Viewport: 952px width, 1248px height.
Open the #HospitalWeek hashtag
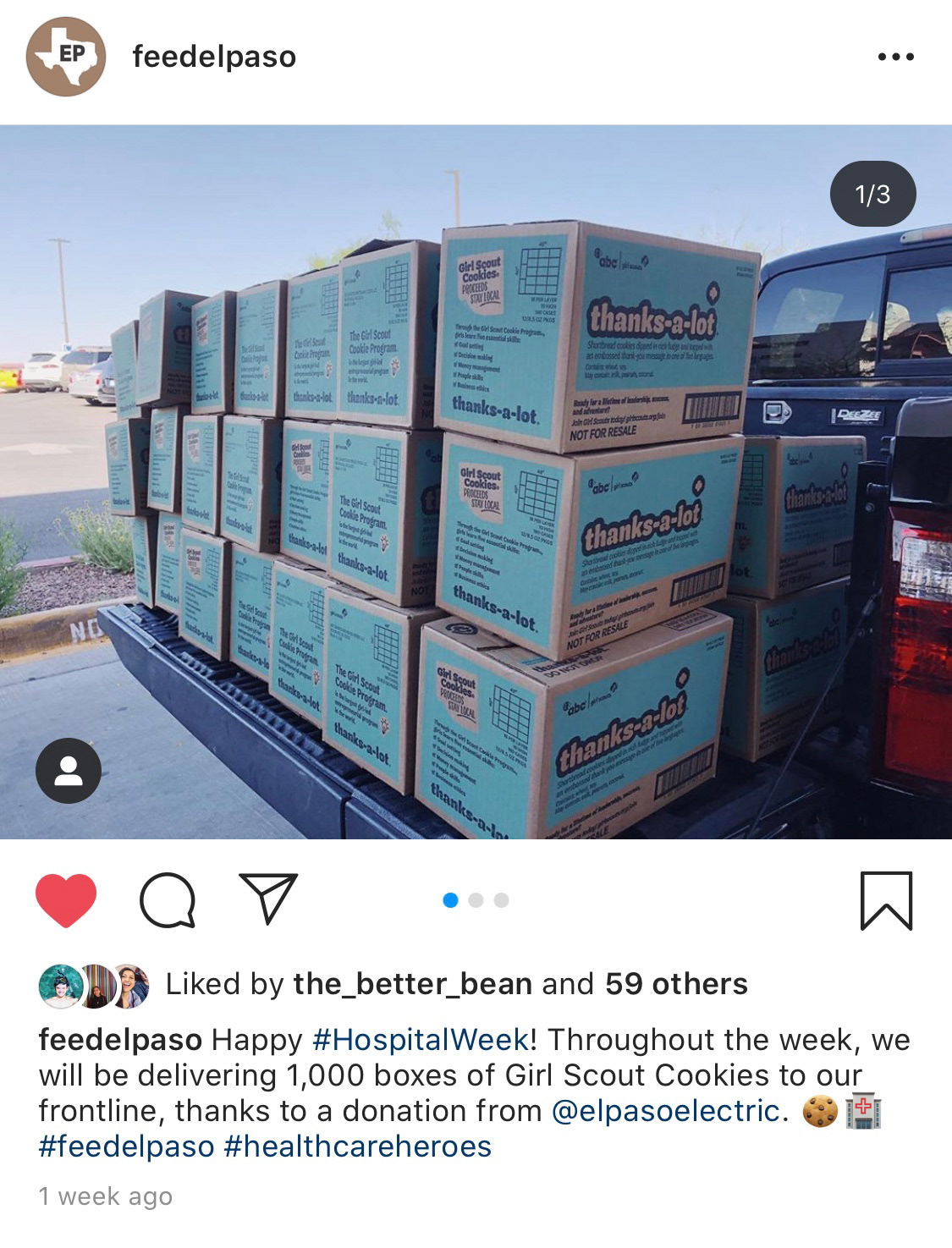click(421, 1039)
